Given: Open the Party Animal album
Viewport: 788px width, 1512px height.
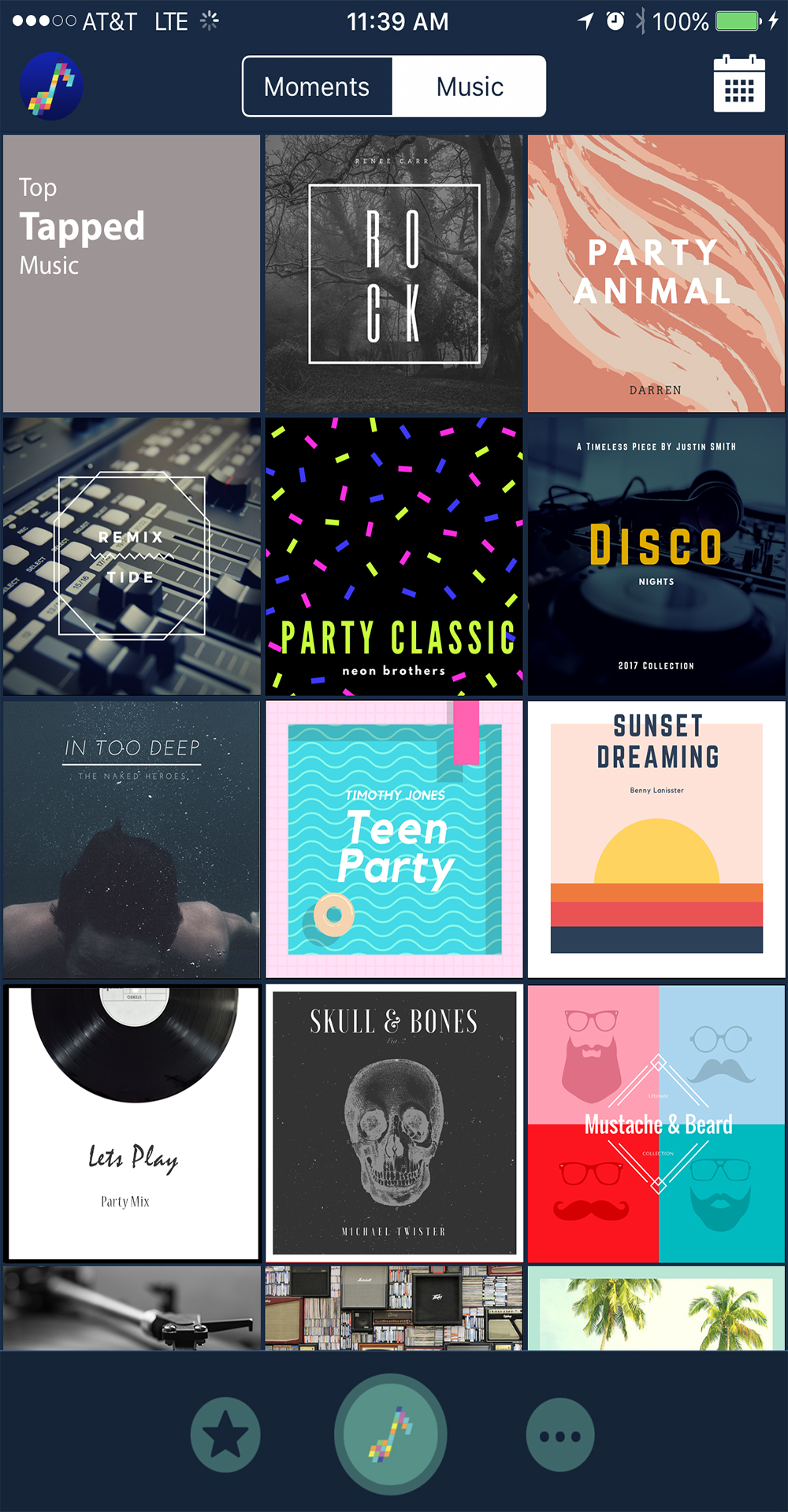Looking at the screenshot, I should (x=656, y=273).
